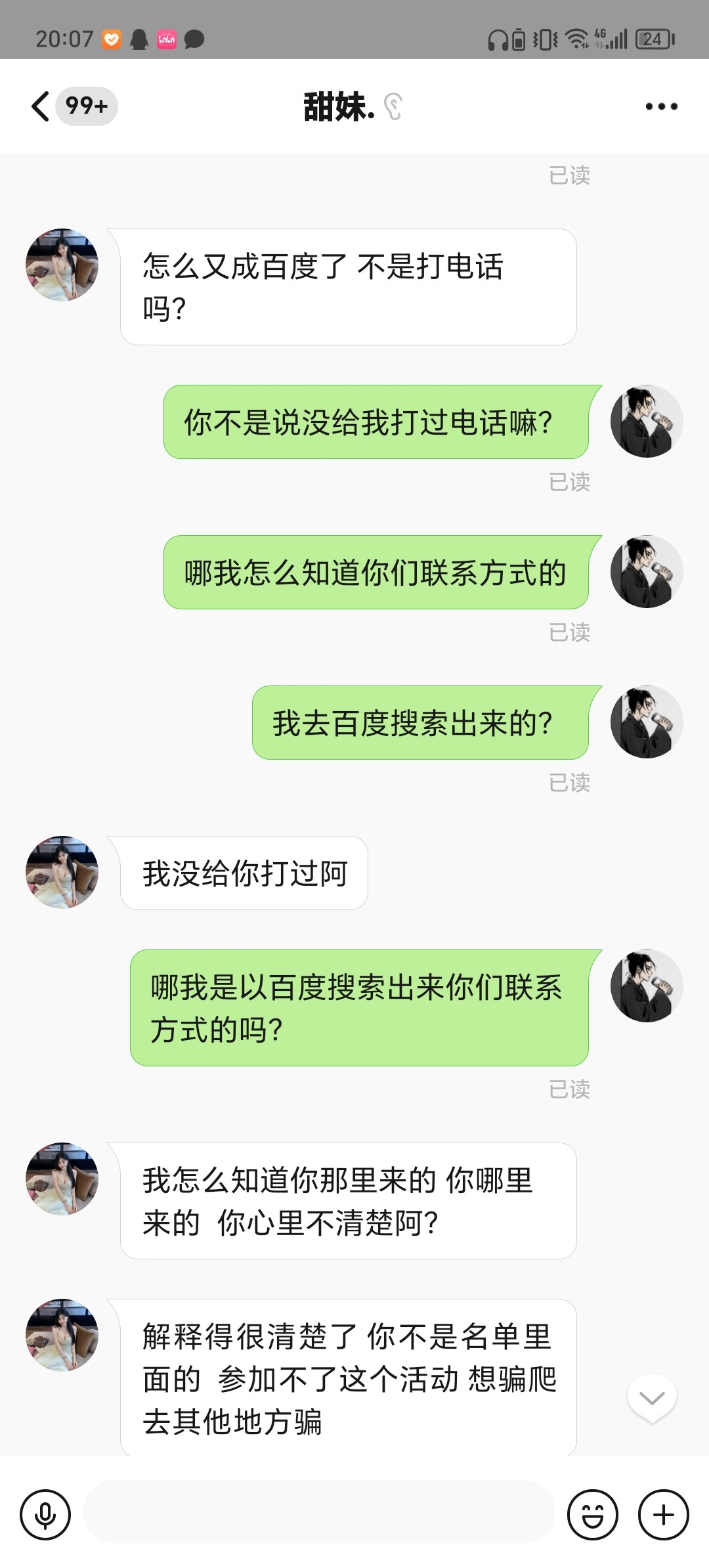Tap the voice input microphone icon
The image size is (709, 1568).
point(45,1515)
